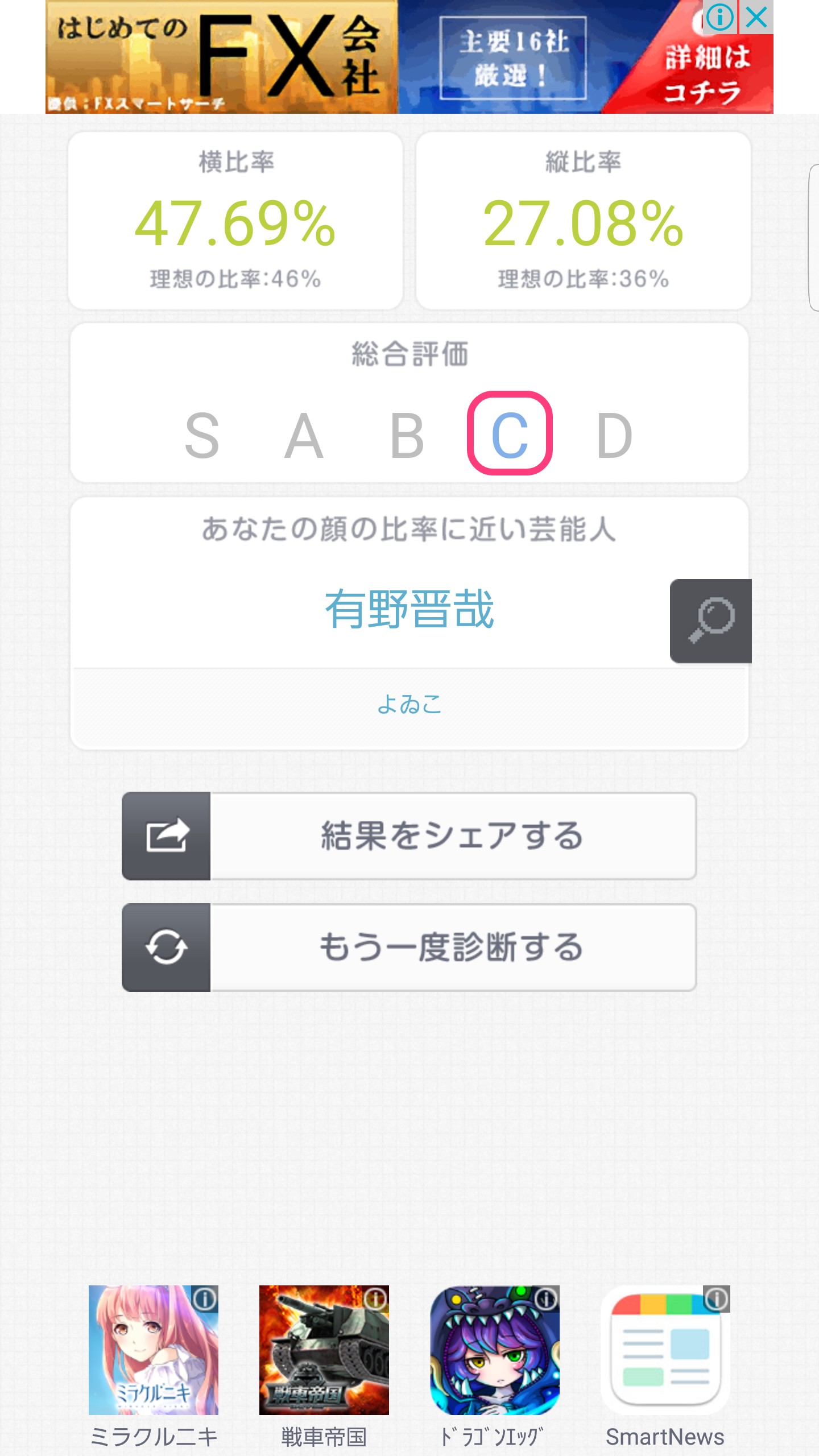This screenshot has width=819, height=1456.
Task: Share the result with 結果をシェアする
Action: 409,836
